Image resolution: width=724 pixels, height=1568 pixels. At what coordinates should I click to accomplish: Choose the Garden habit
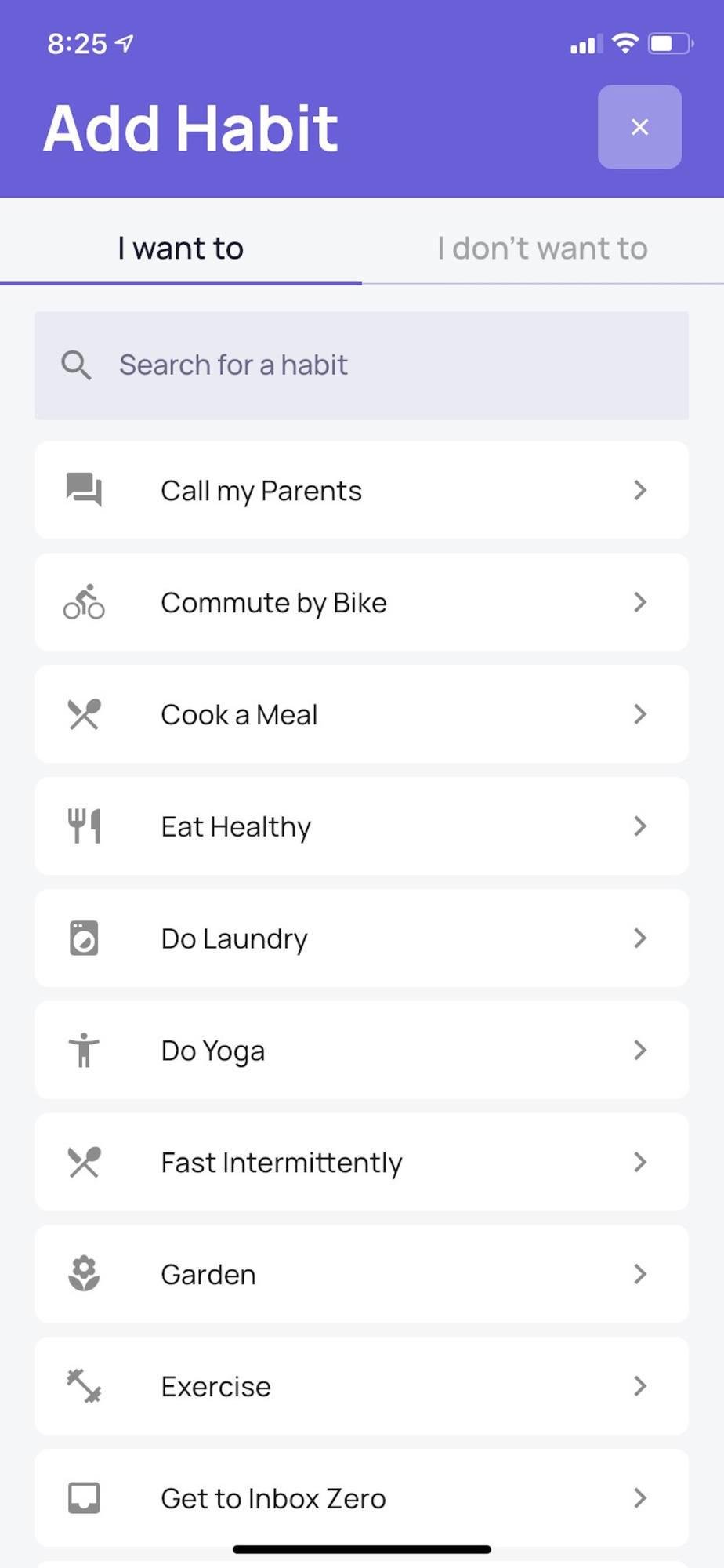tap(362, 1275)
